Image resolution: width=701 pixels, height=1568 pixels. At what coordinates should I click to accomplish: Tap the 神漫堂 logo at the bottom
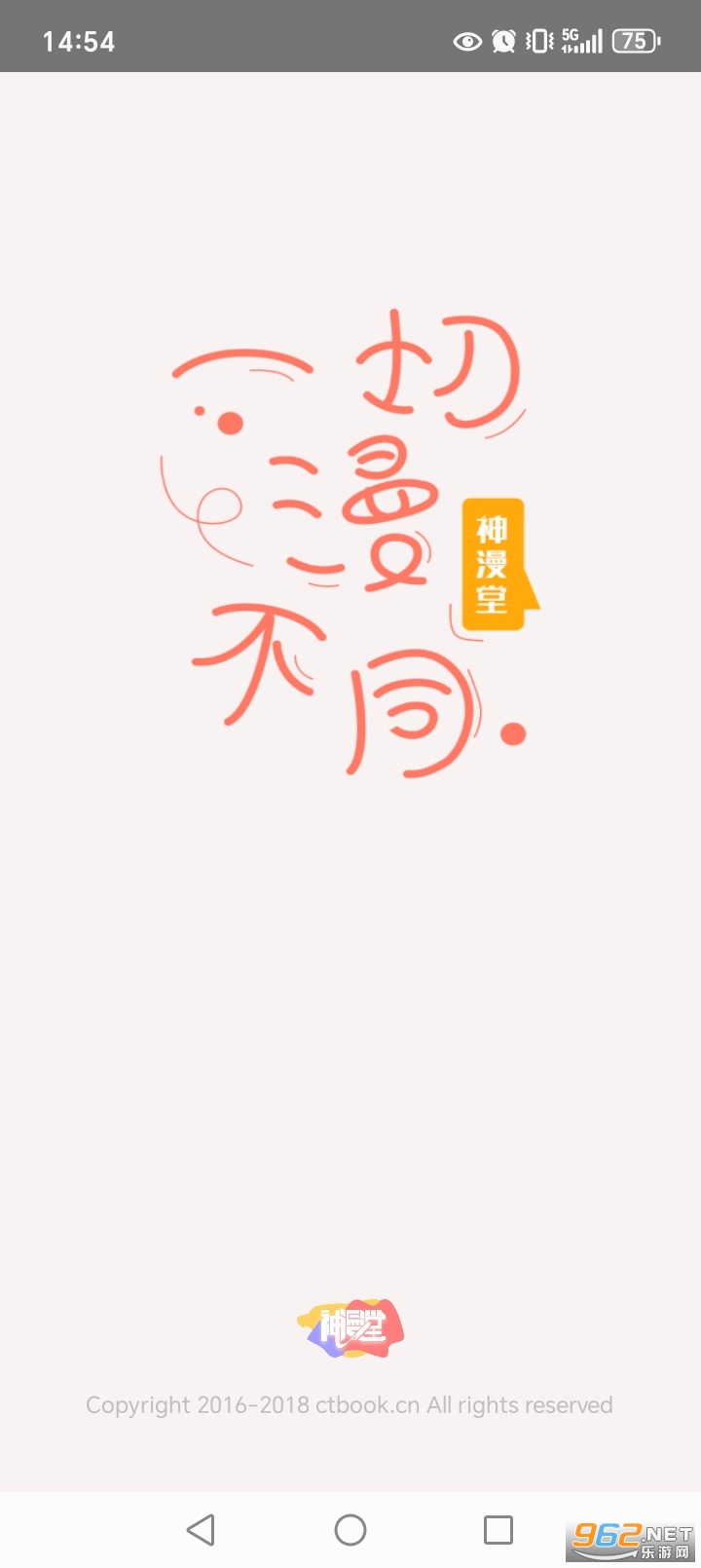(350, 1327)
